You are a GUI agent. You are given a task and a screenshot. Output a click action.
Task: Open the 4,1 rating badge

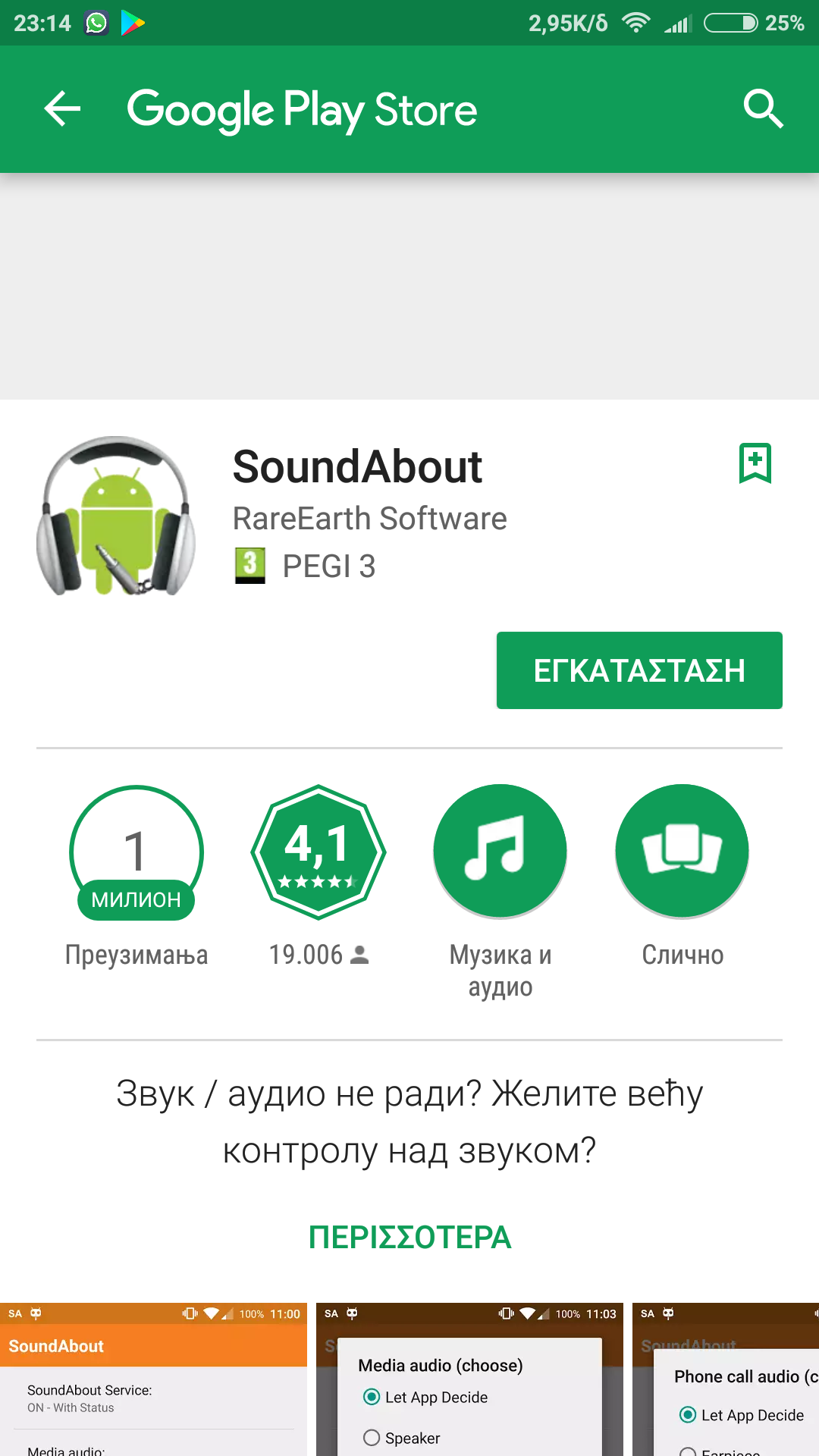[x=318, y=852]
